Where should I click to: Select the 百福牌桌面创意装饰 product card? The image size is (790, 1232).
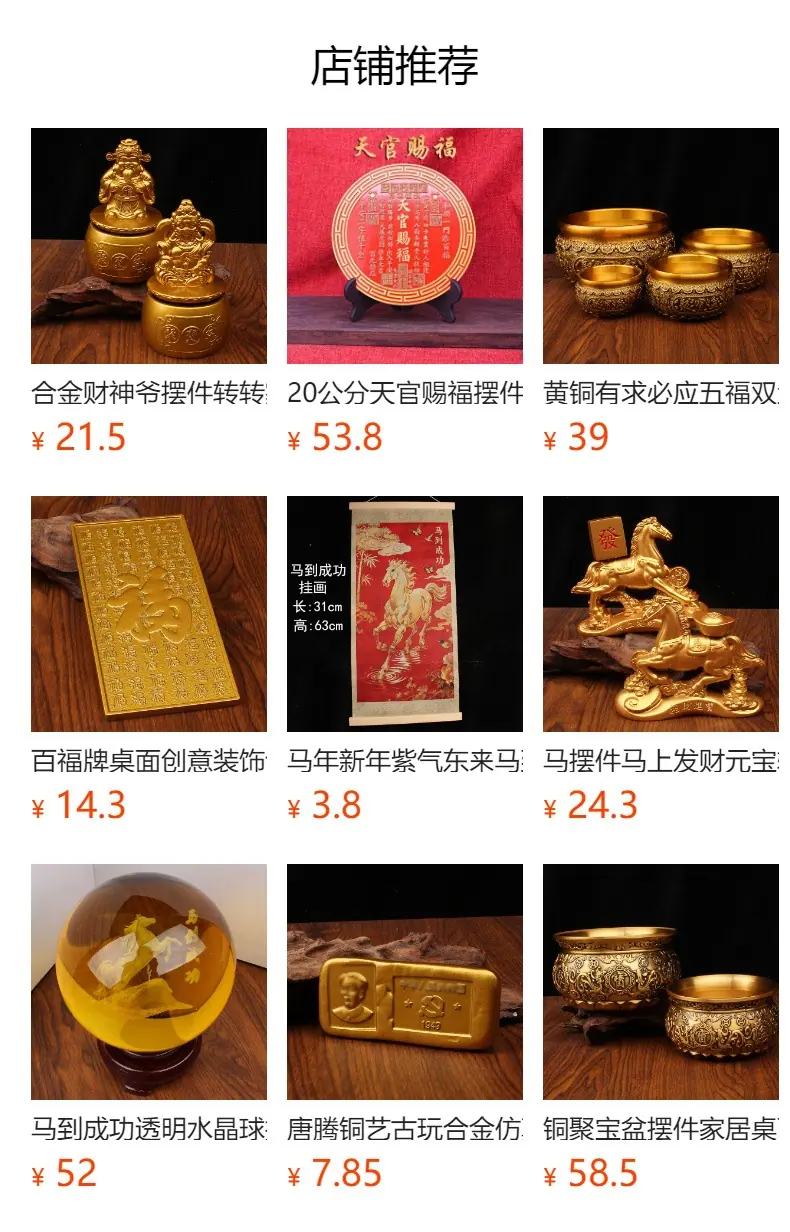pos(149,660)
